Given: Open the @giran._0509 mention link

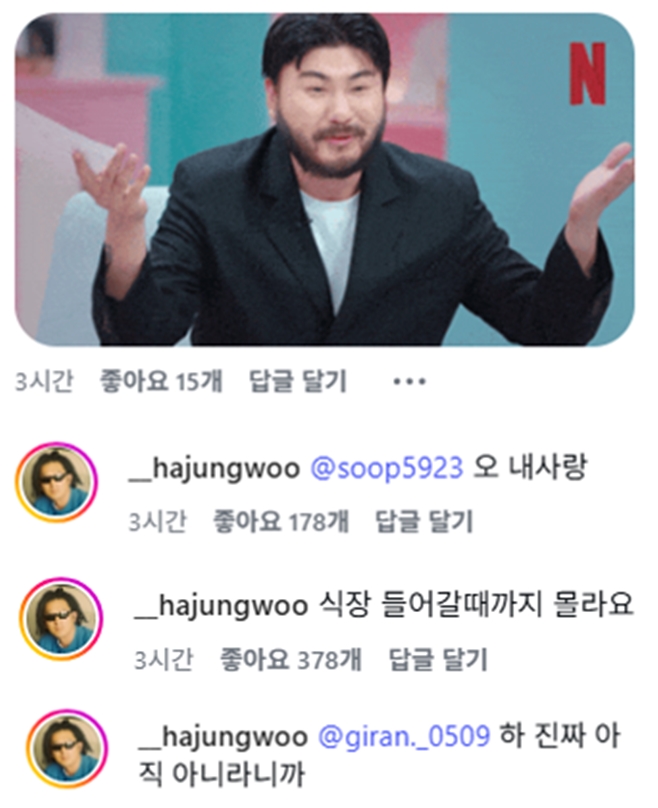Looking at the screenshot, I should coord(403,738).
